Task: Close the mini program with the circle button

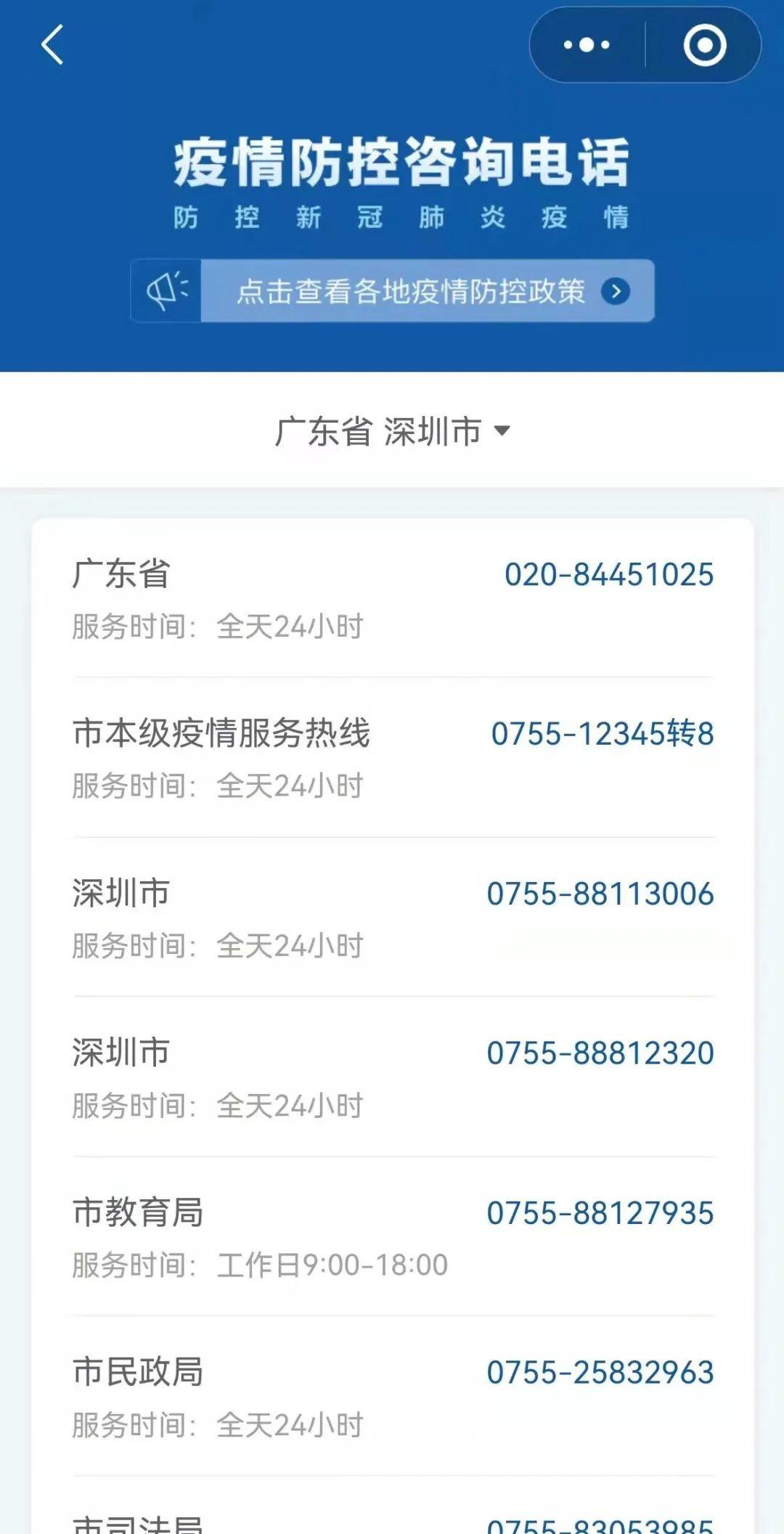Action: pos(704,45)
